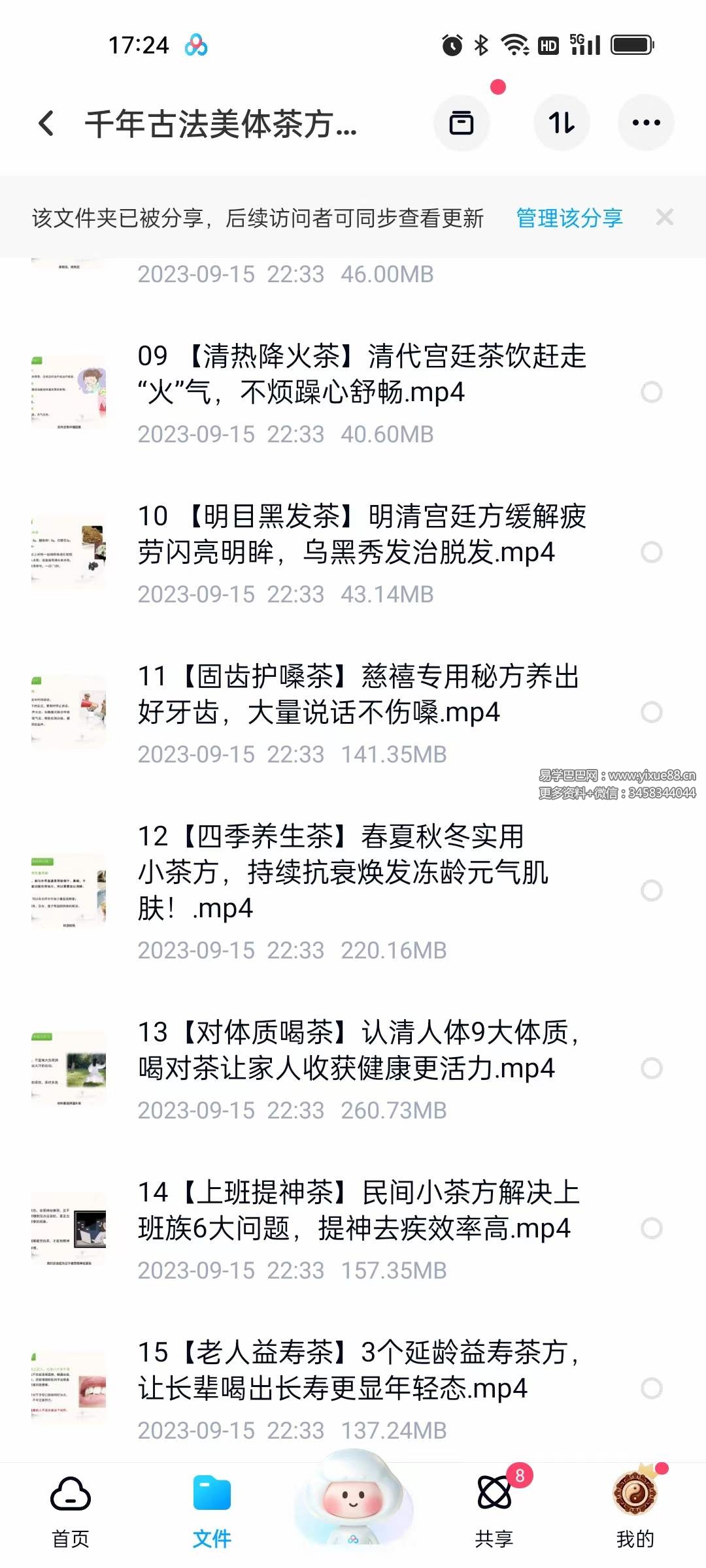Tap the back arrow in the title bar
706x1568 pixels.
tap(46, 124)
